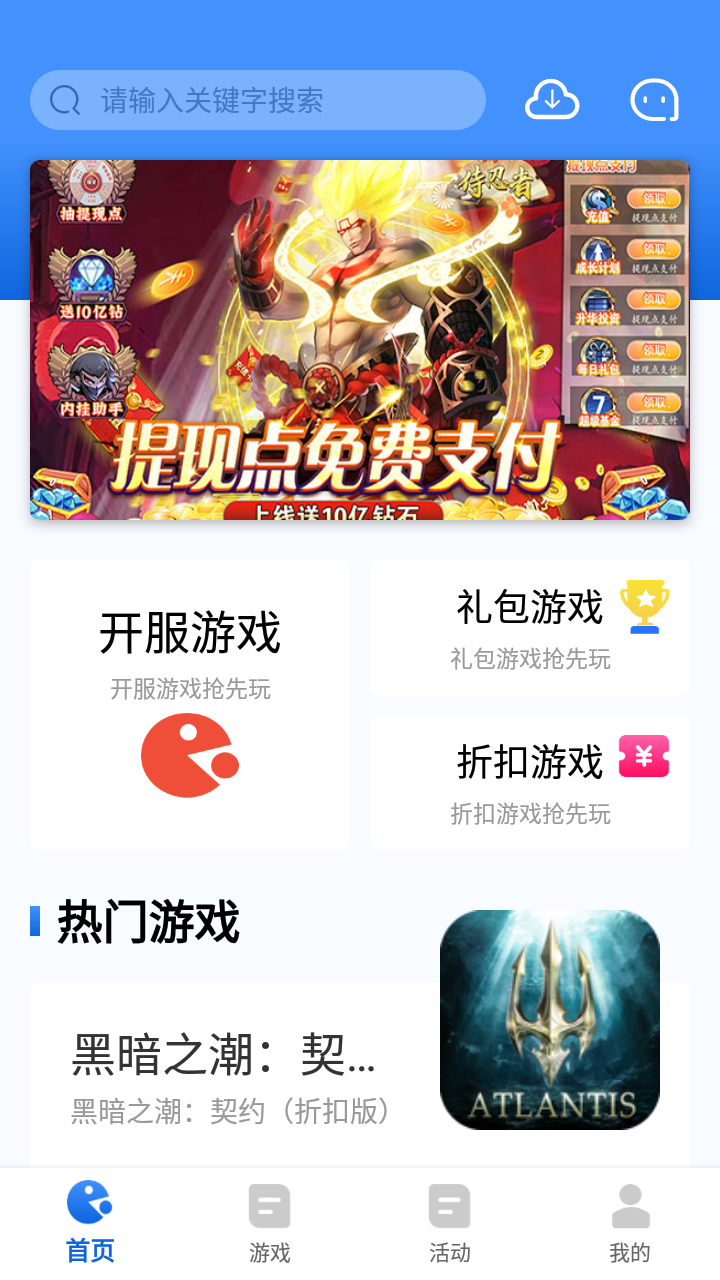Click the red mascot icon under 开服游戏
Image resolution: width=720 pixels, height=1280 pixels.
(188, 754)
